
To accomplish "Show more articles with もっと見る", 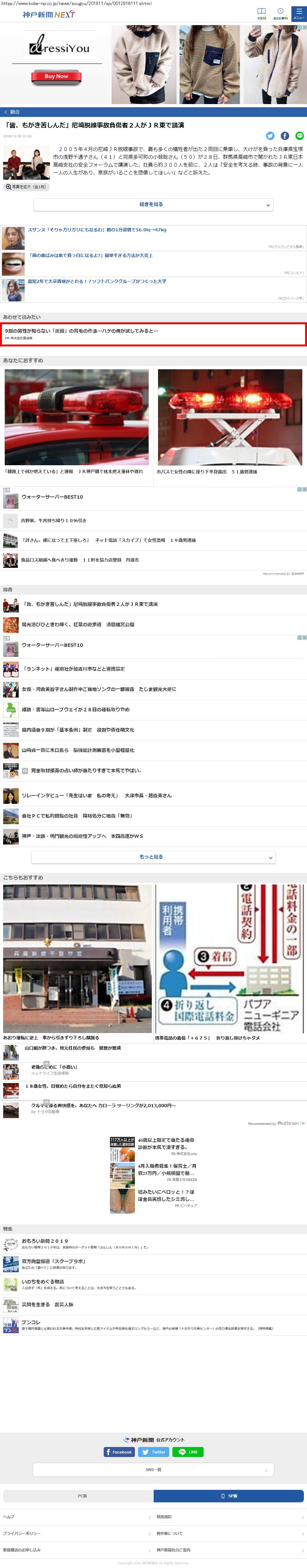I will (153, 857).
